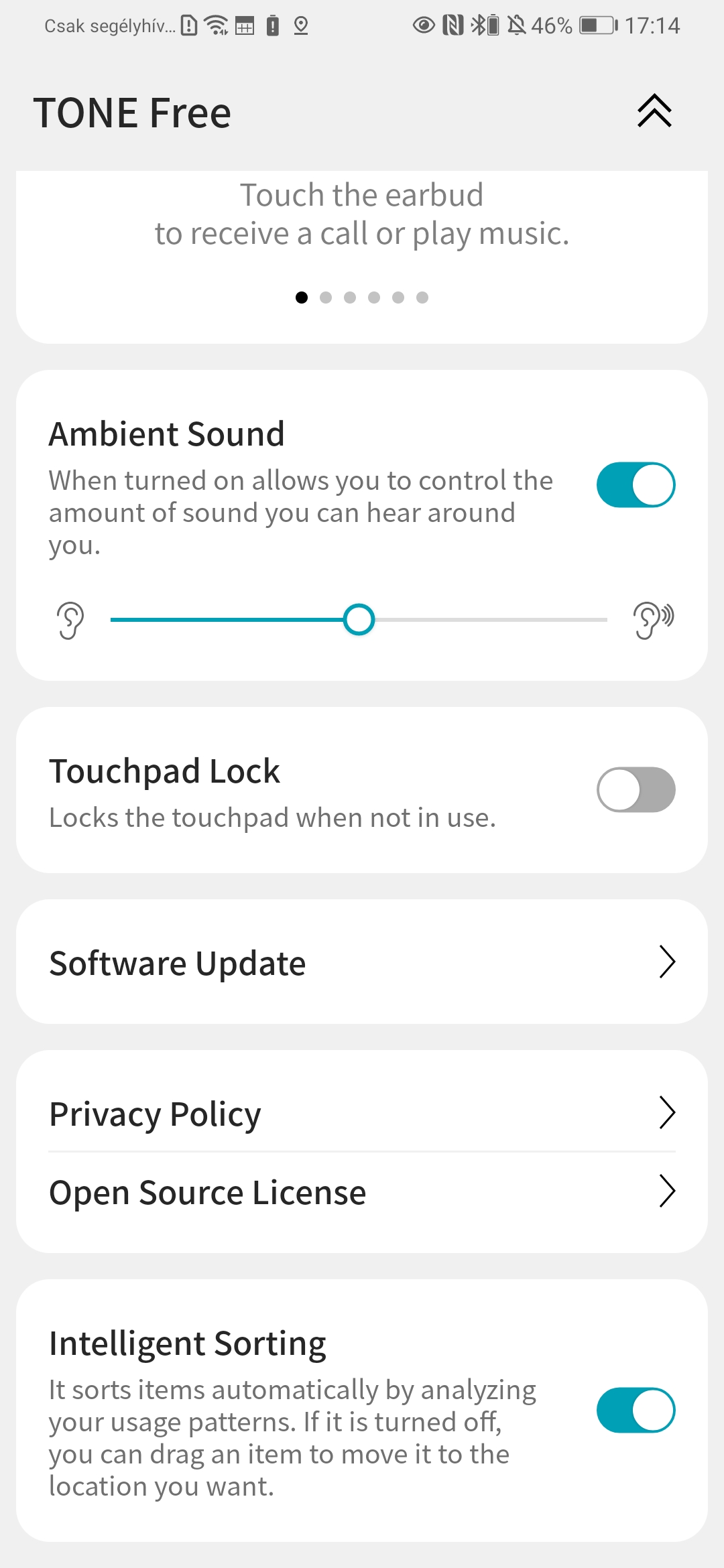Select the second tutorial page dot
Image resolution: width=724 pixels, height=1568 pixels.
pos(326,298)
